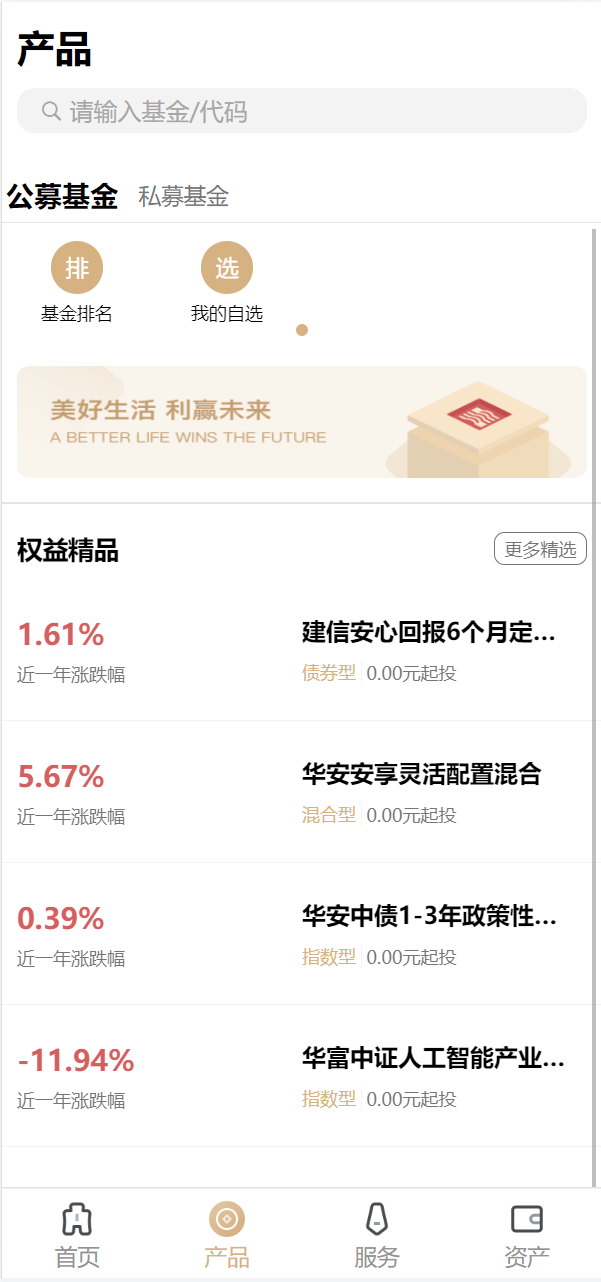
Task: Tap 产品 in the bottom navigation
Action: [227, 1236]
